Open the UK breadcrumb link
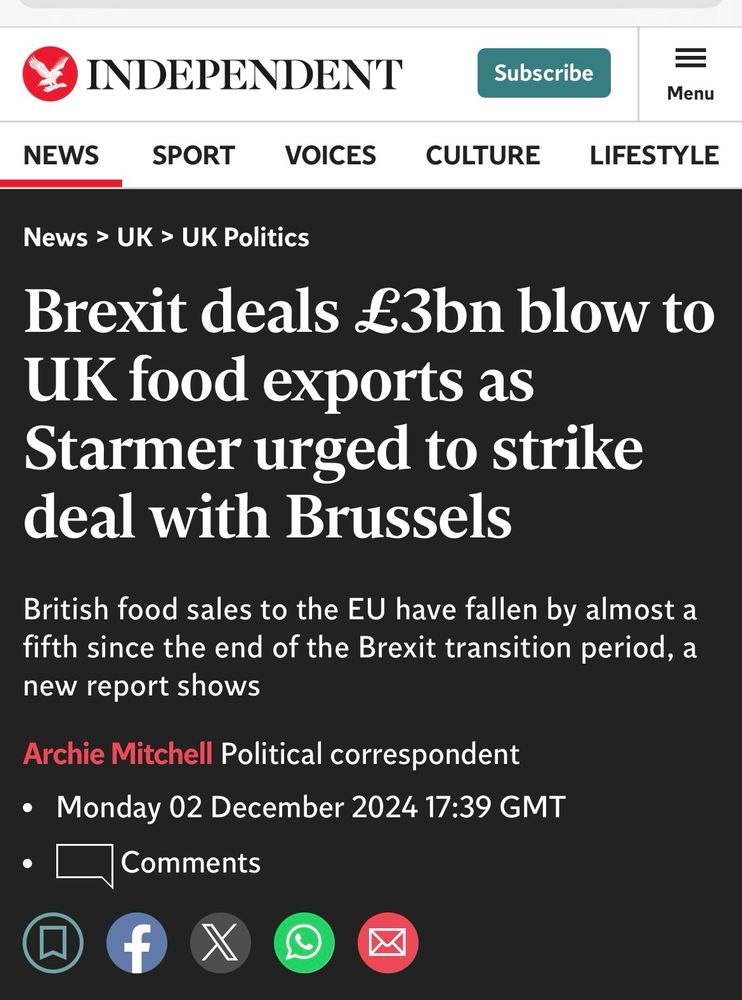The width and height of the screenshot is (742, 1000). tap(135, 237)
